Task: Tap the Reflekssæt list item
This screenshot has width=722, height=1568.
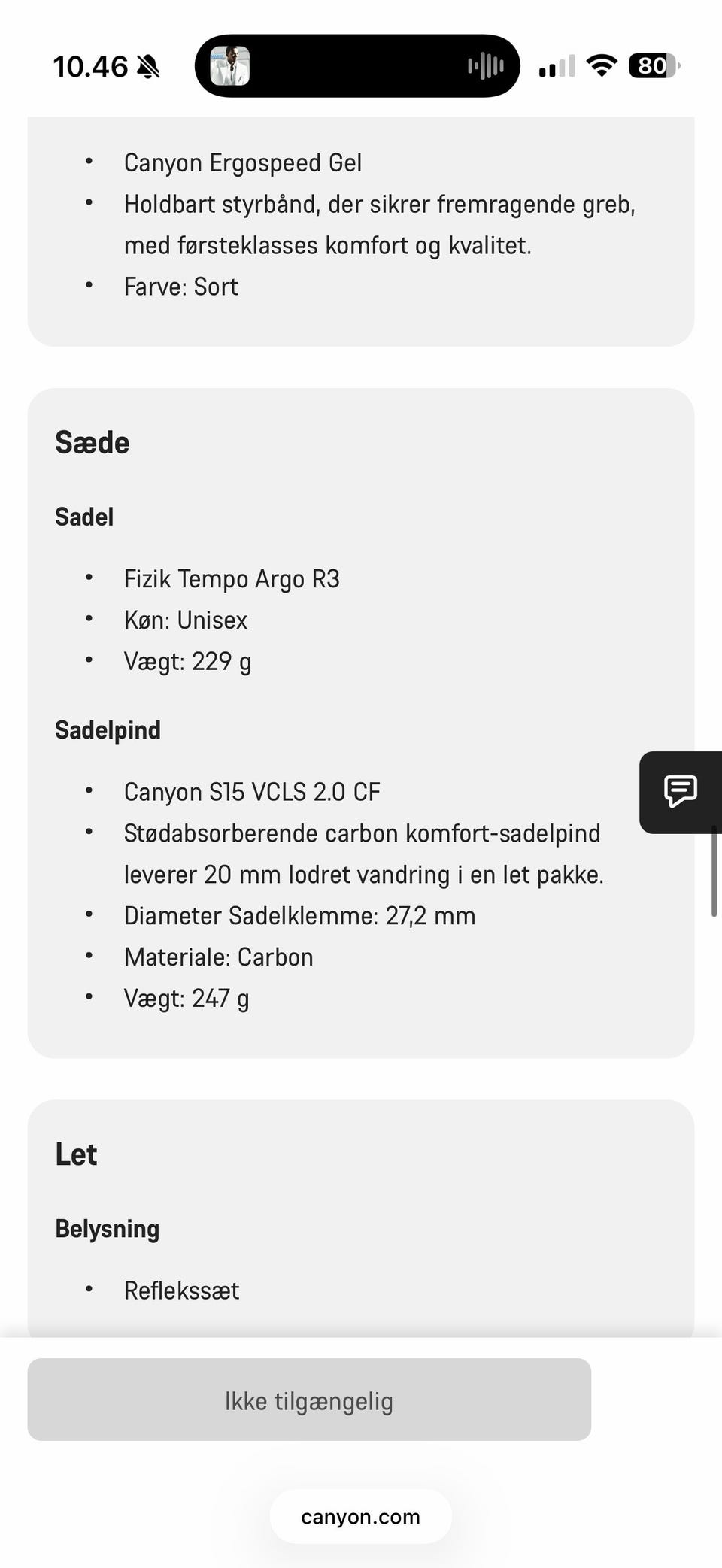Action: (x=181, y=1290)
